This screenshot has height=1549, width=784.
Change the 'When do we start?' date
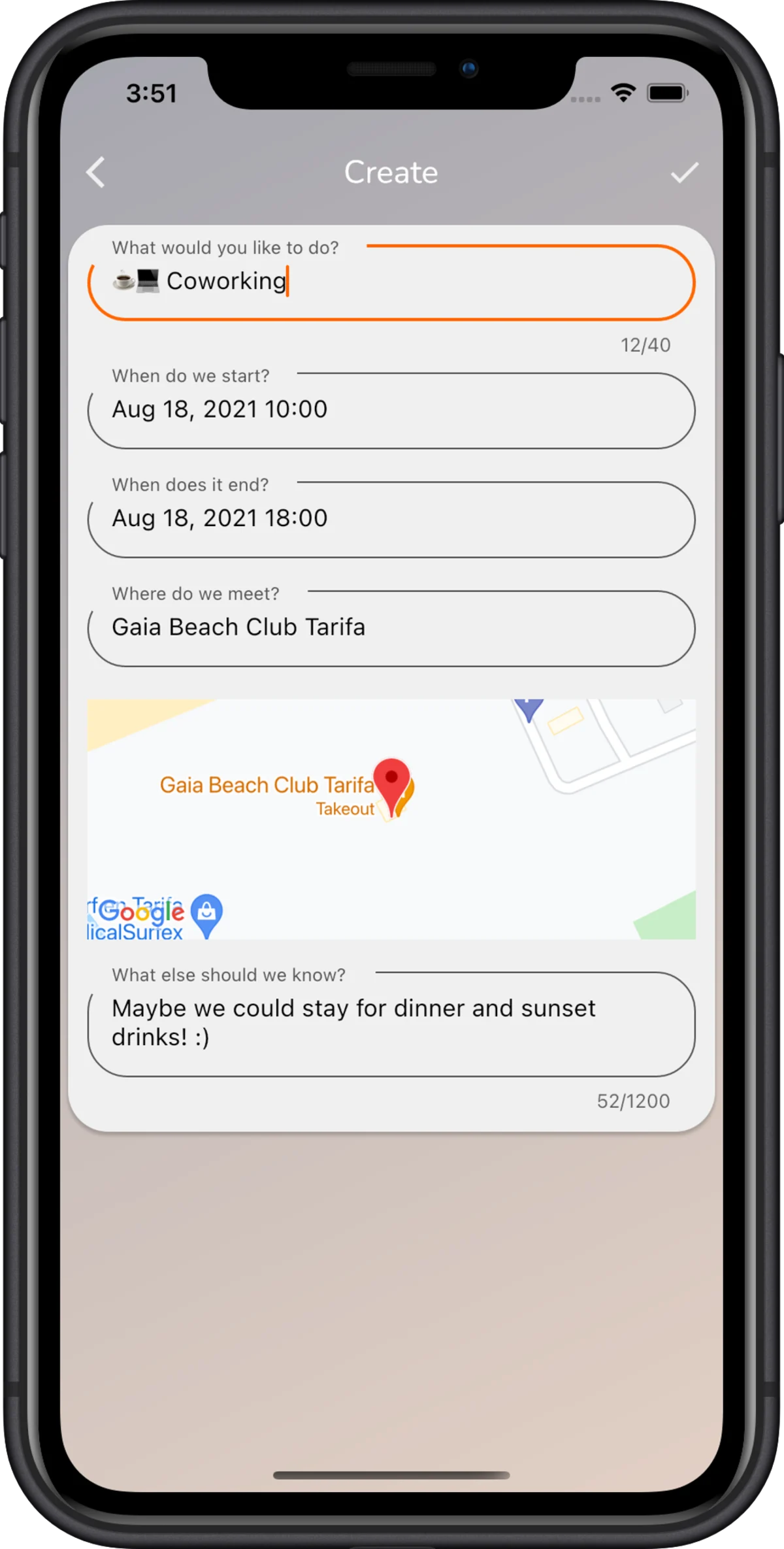[x=392, y=410]
